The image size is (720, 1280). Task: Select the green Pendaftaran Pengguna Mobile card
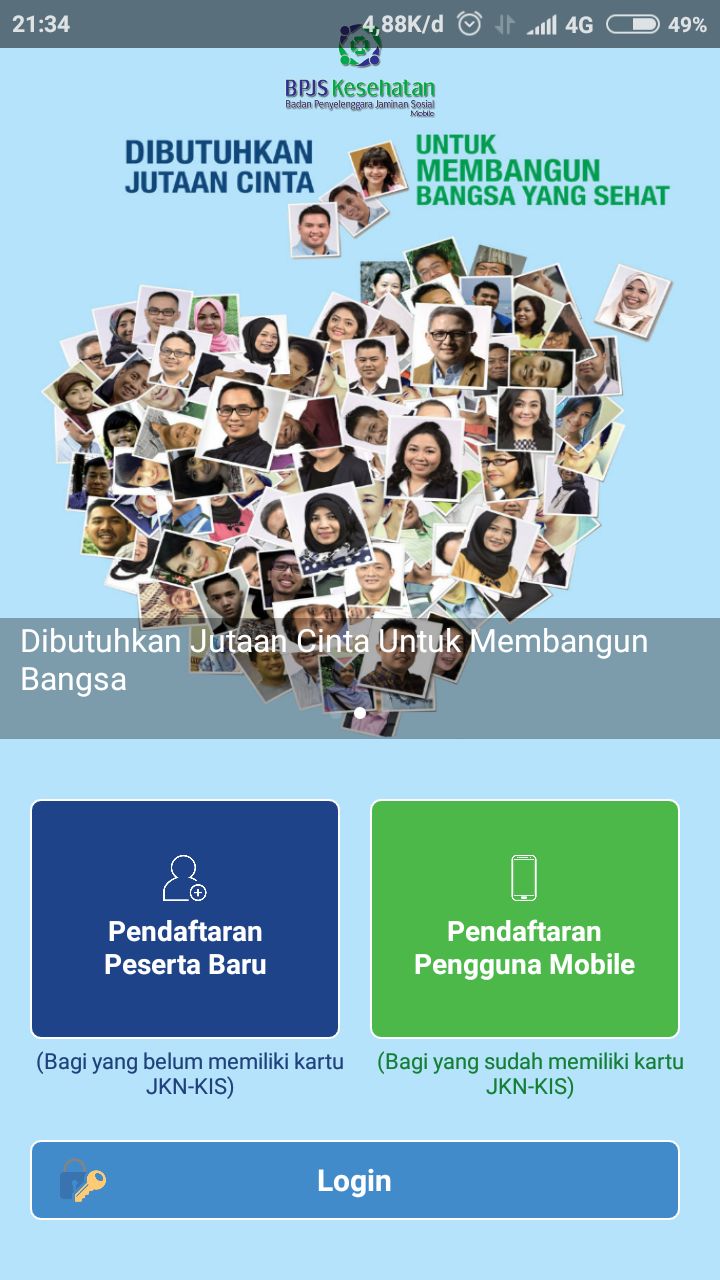(x=525, y=915)
